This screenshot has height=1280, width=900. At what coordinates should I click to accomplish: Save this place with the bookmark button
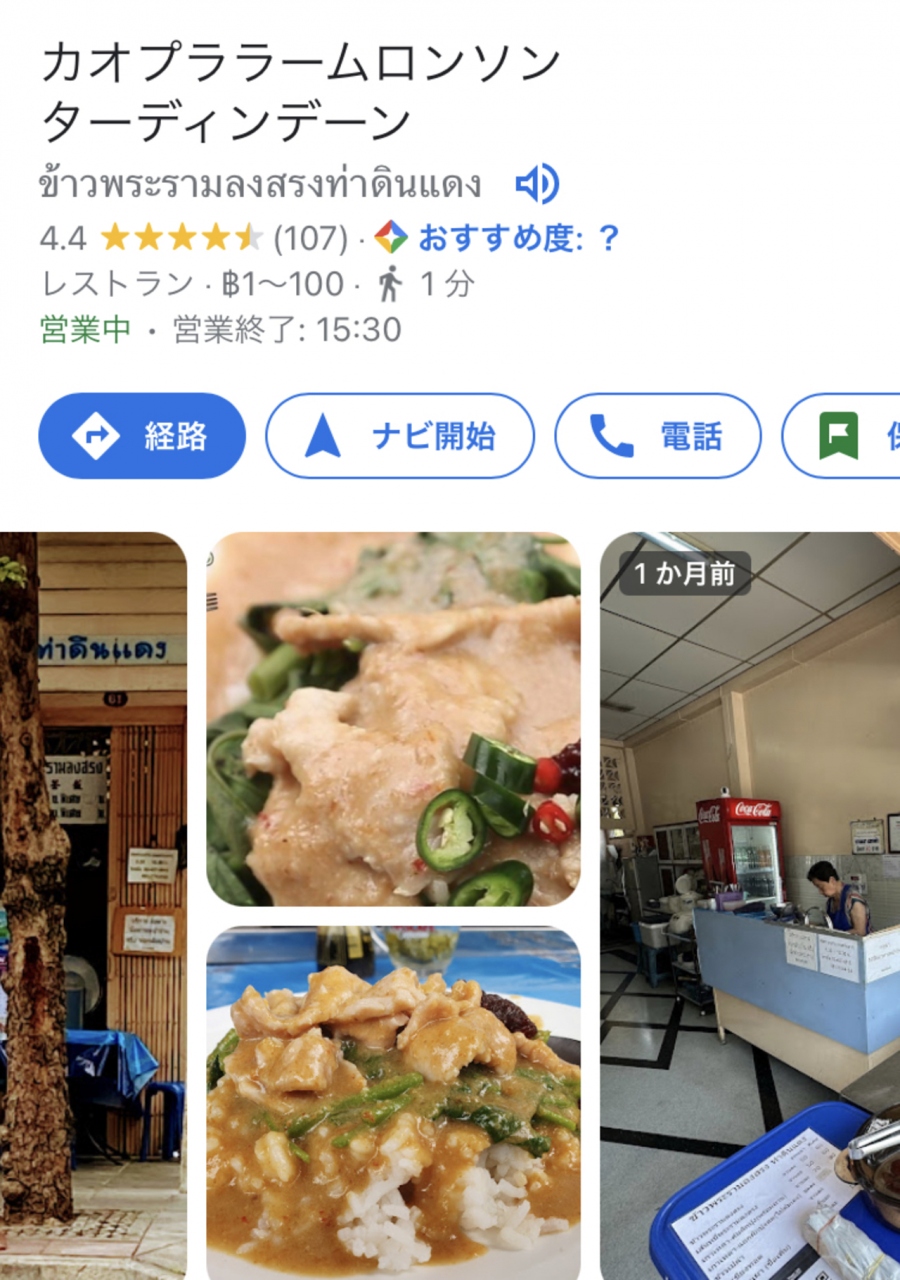[x=845, y=436]
